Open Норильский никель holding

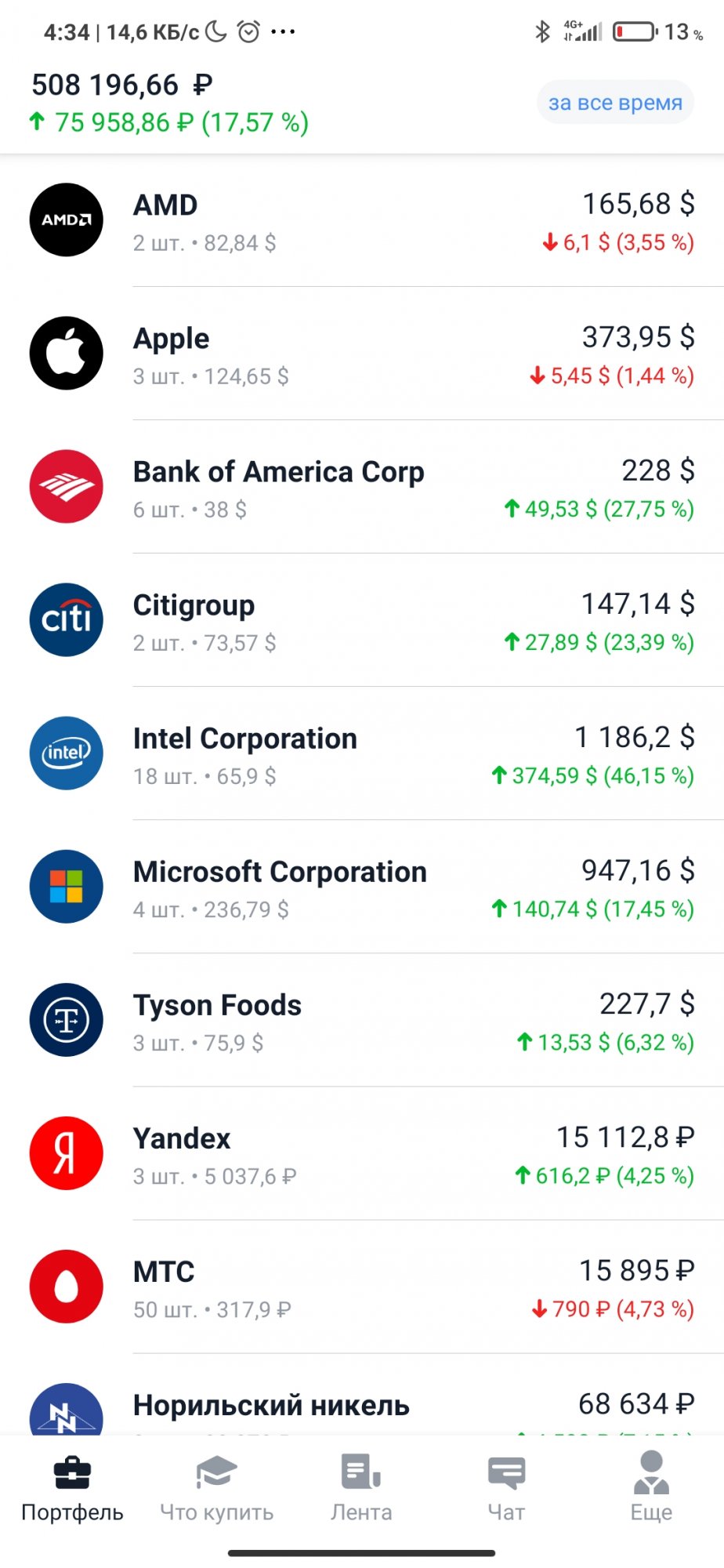tap(362, 1395)
